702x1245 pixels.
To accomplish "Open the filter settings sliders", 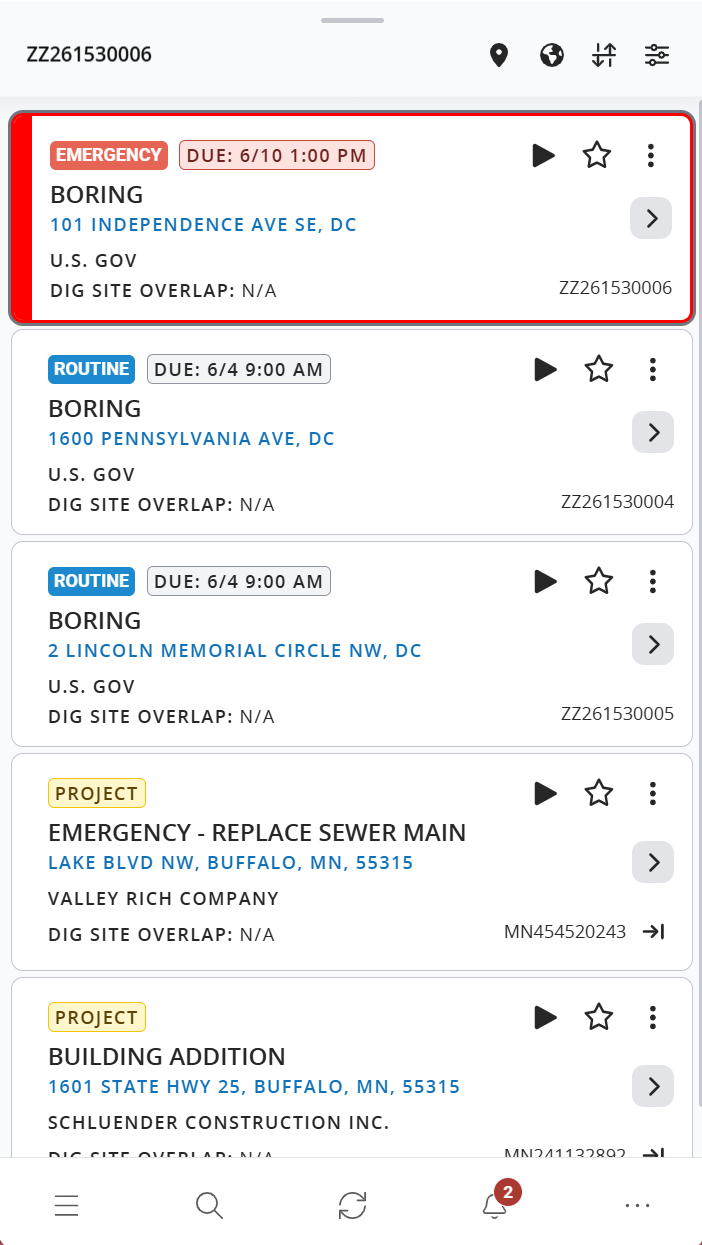I will click(657, 55).
